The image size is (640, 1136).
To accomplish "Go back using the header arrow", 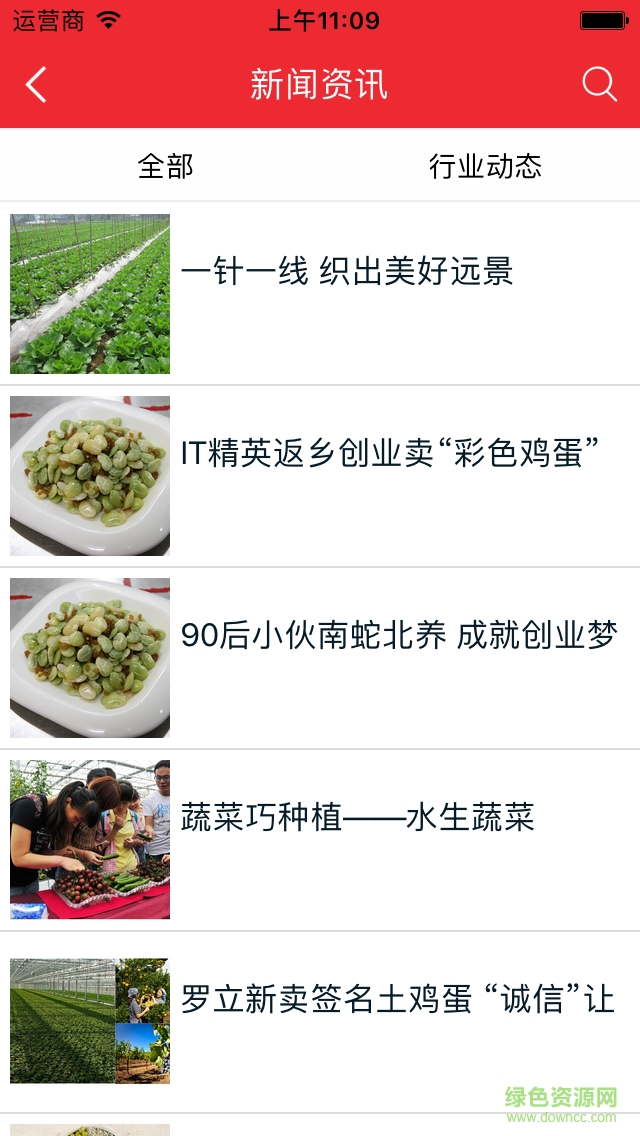I will [36, 85].
